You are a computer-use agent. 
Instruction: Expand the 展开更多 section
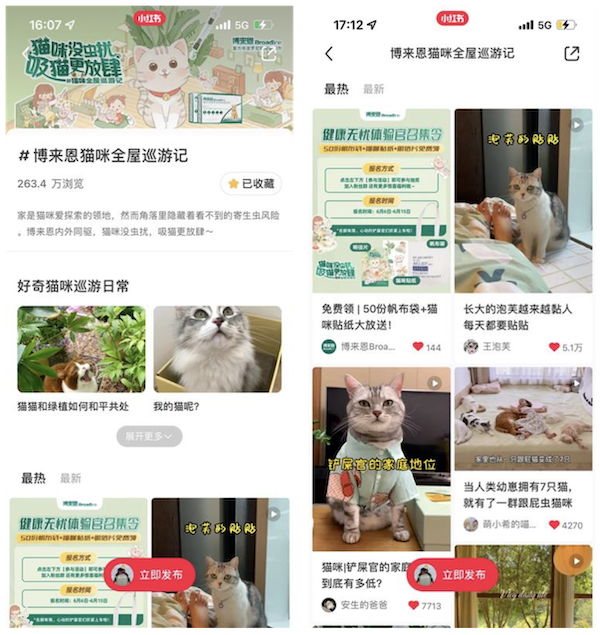click(149, 436)
